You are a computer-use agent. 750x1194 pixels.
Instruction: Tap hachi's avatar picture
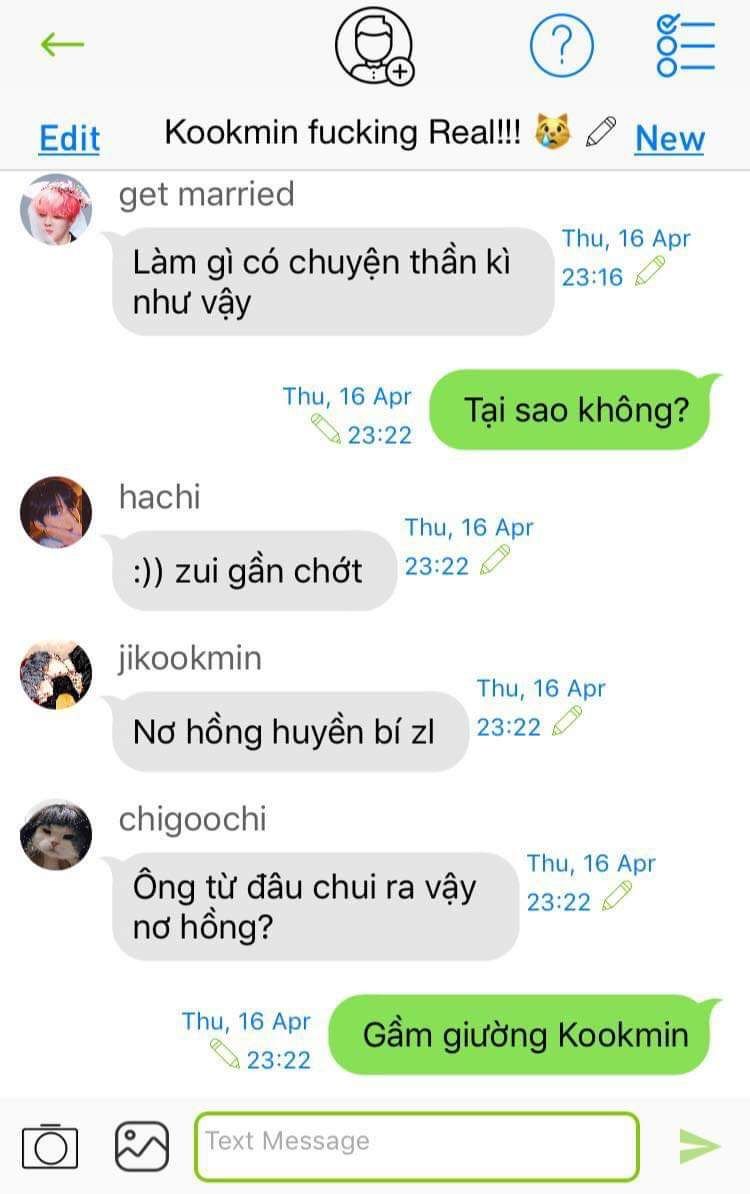[56, 512]
